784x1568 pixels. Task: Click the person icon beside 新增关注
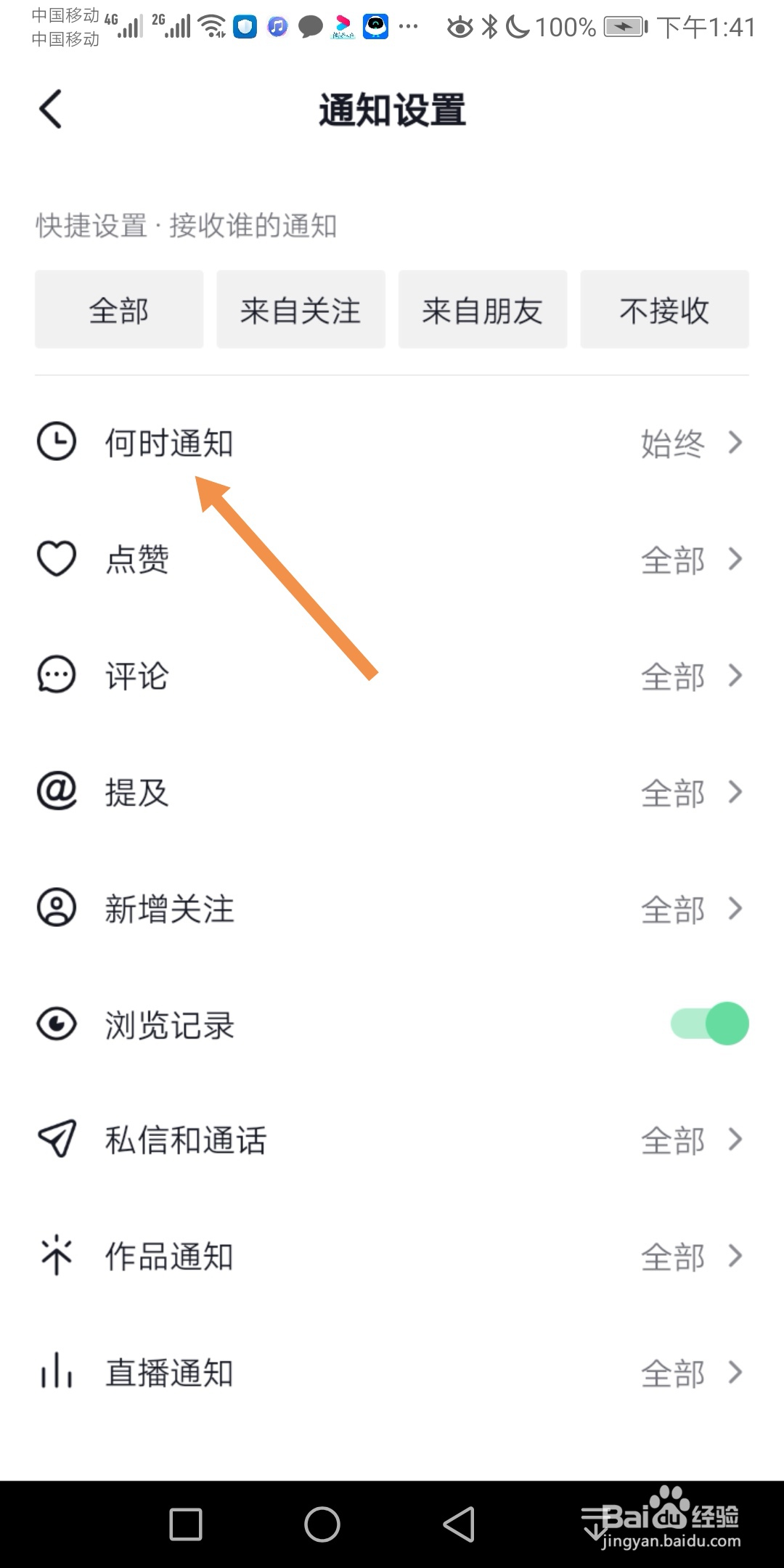(56, 908)
